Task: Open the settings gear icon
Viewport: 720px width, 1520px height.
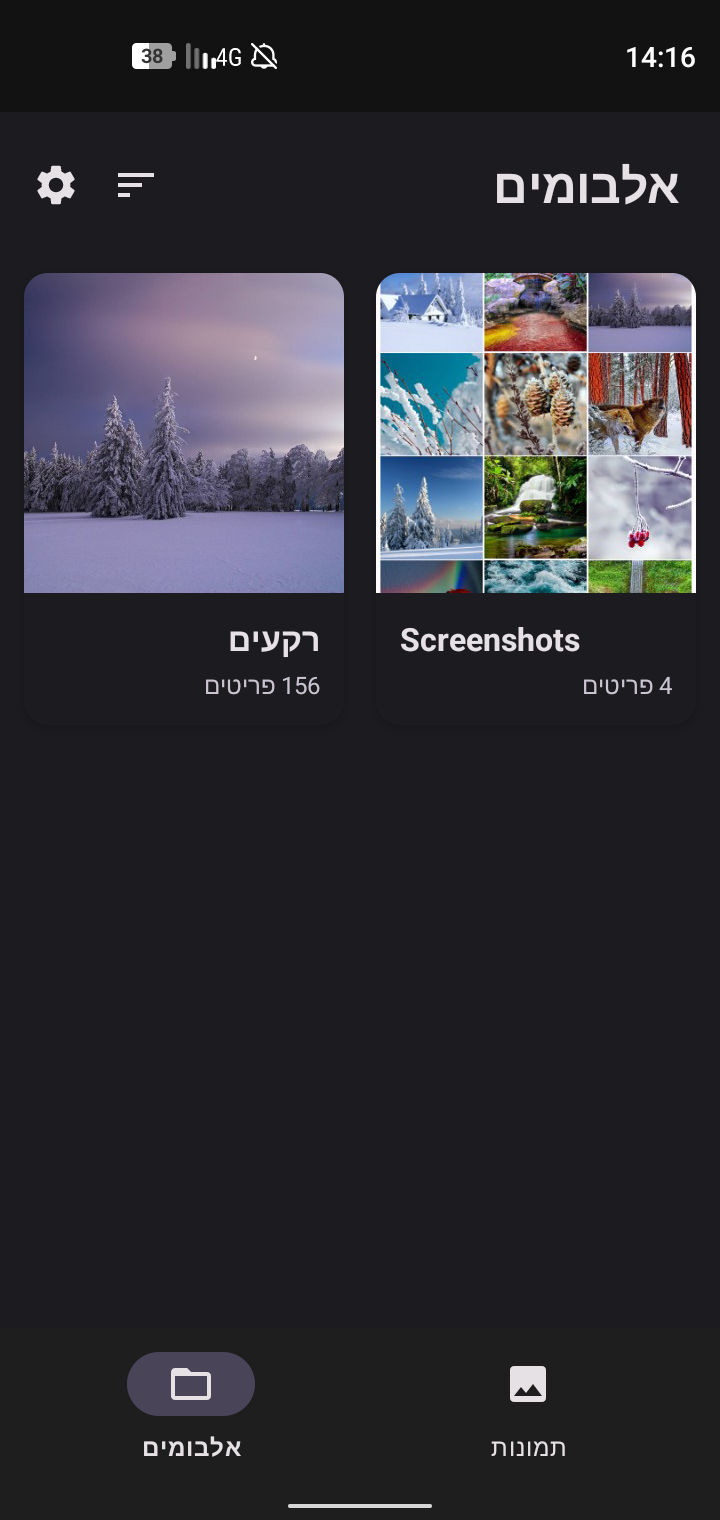Action: [56, 186]
